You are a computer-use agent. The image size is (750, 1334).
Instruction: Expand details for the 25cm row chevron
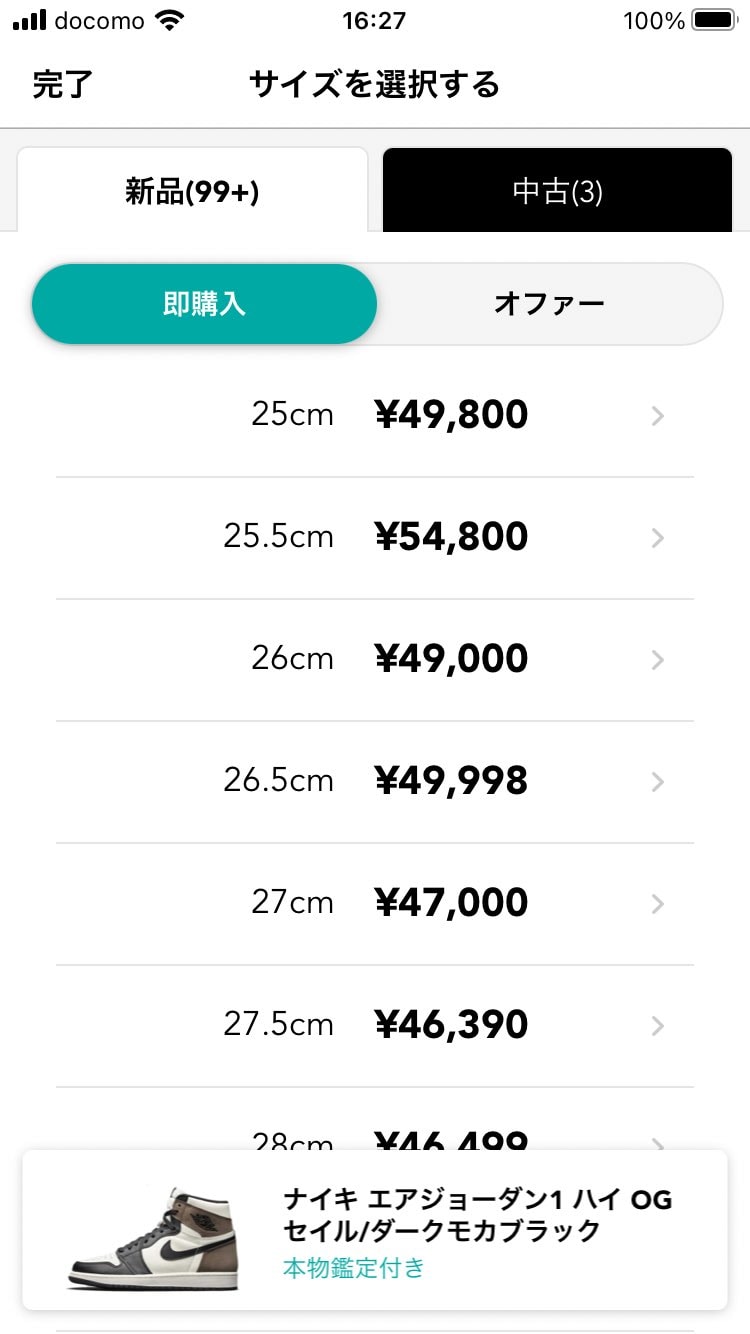(x=657, y=416)
